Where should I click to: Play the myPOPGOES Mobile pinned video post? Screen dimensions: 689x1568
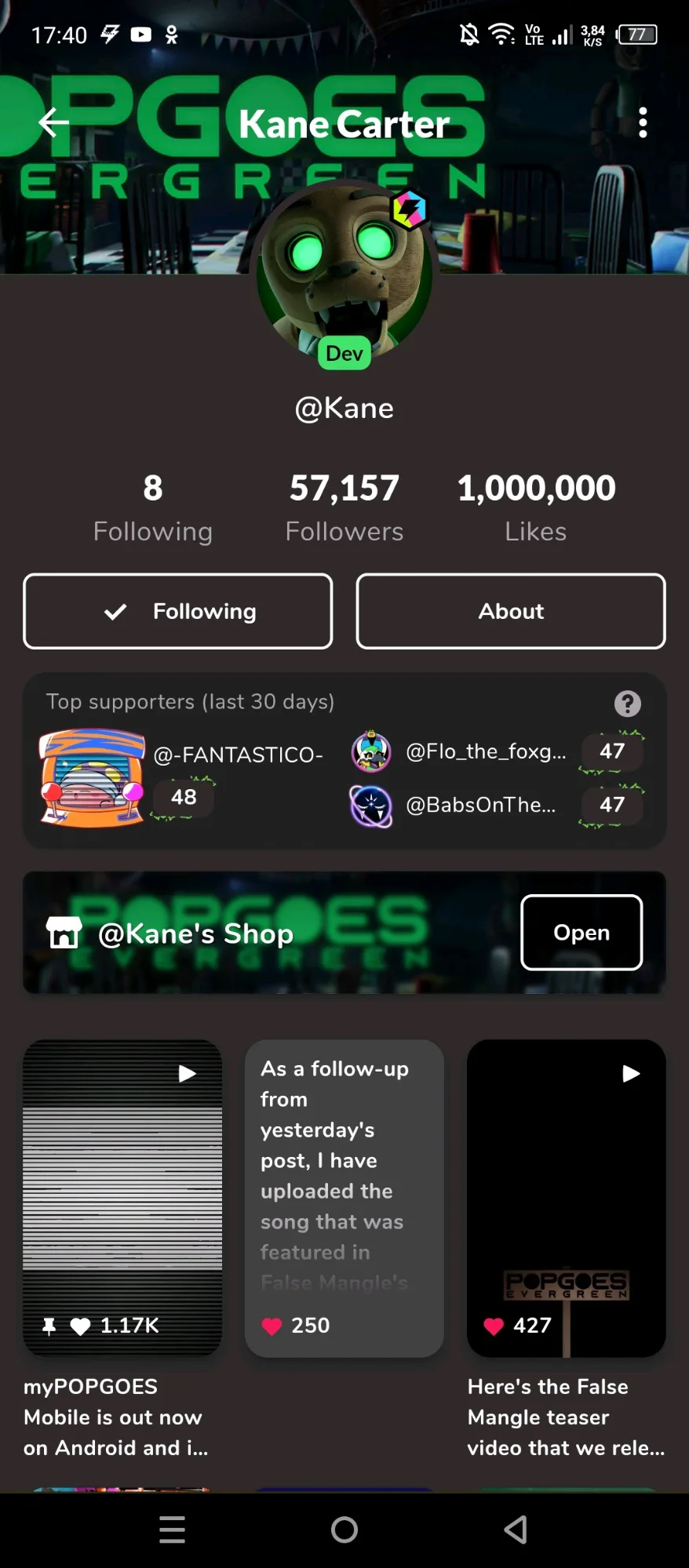(x=122, y=1198)
